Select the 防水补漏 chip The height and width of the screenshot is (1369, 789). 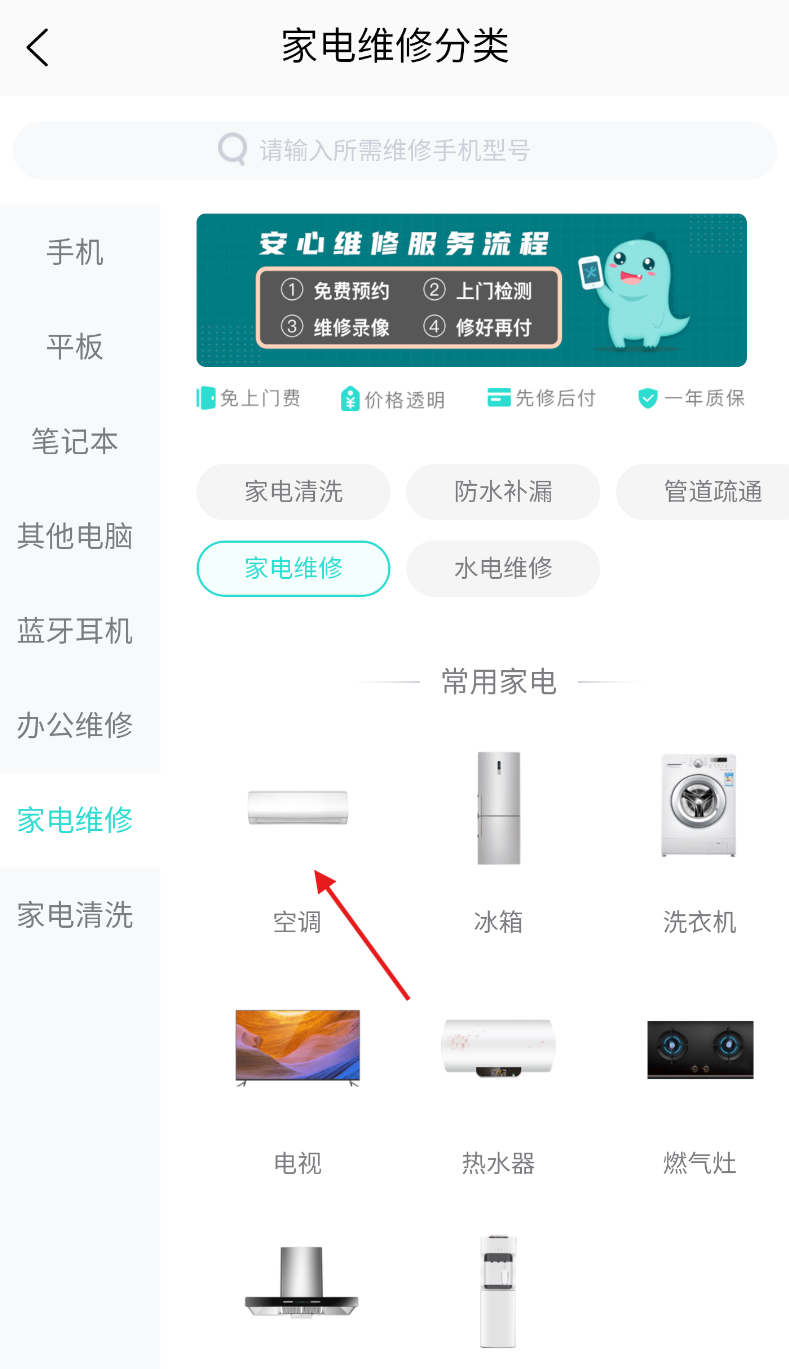(503, 492)
